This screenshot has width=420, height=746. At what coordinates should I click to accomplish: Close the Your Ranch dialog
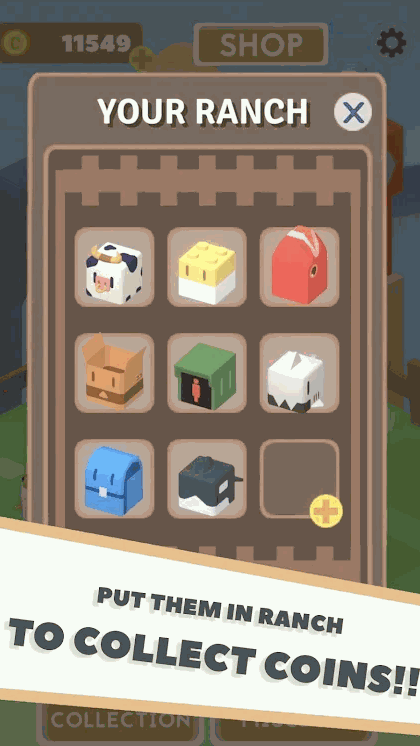coord(353,112)
